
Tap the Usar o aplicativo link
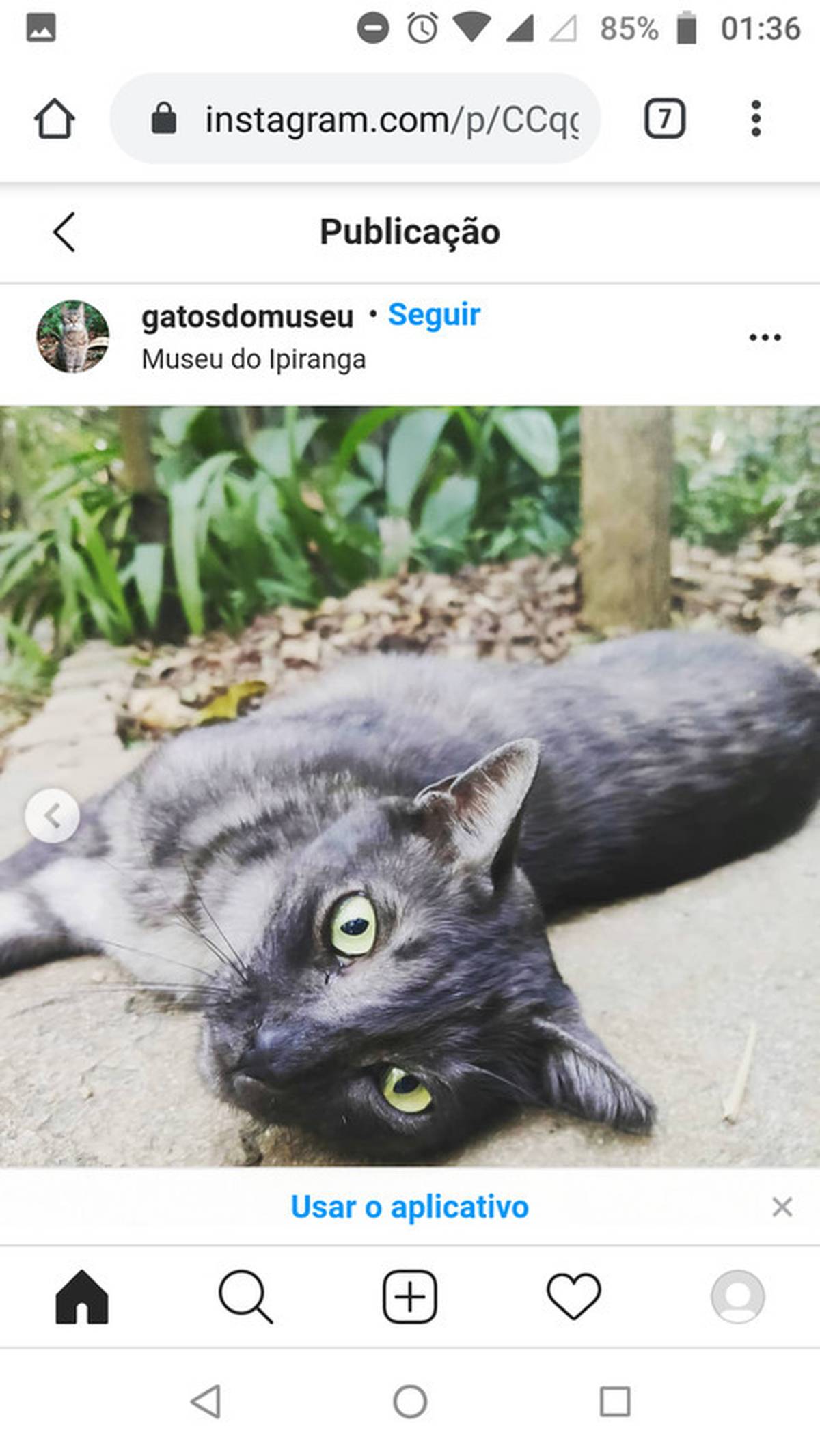pyautogui.click(x=410, y=1207)
